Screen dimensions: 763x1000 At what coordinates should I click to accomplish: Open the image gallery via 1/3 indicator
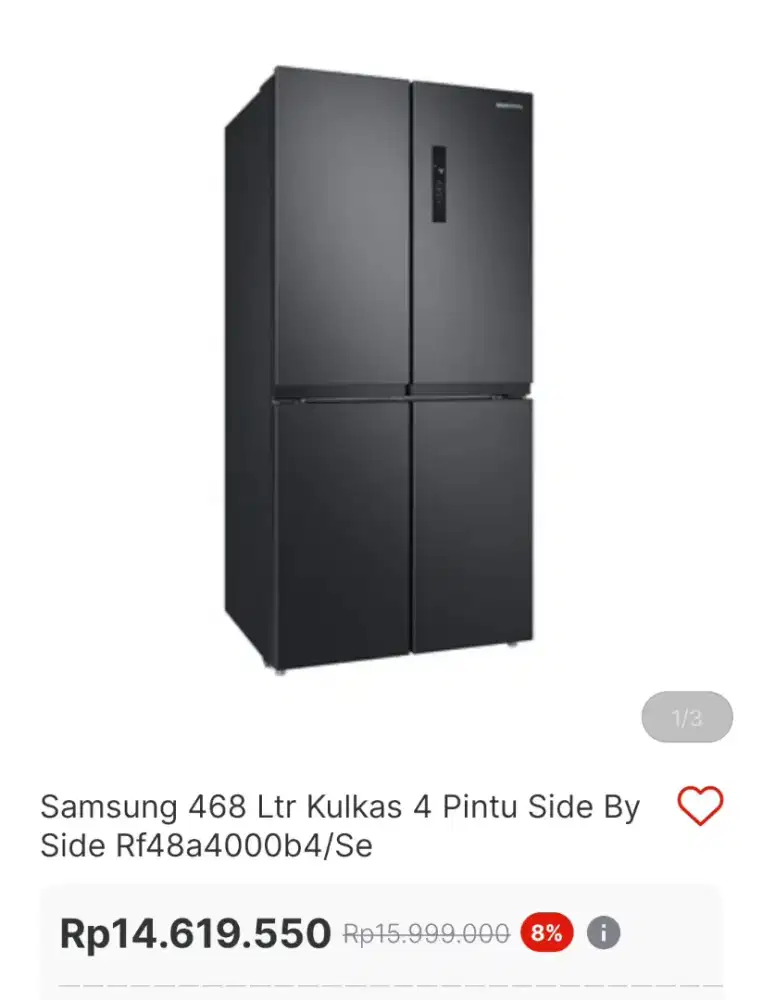(688, 716)
